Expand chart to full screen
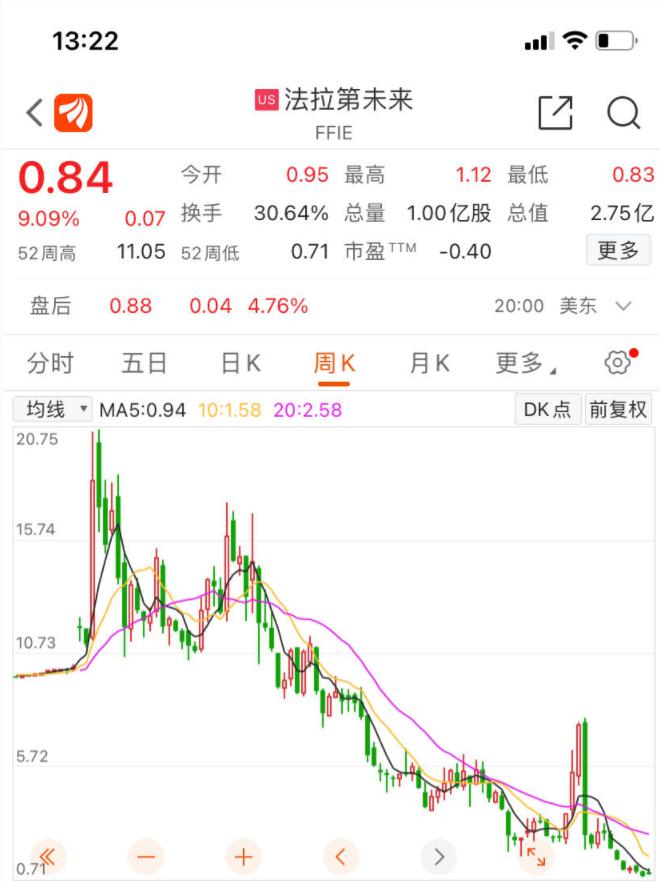This screenshot has height=883, width=660. 536,856
